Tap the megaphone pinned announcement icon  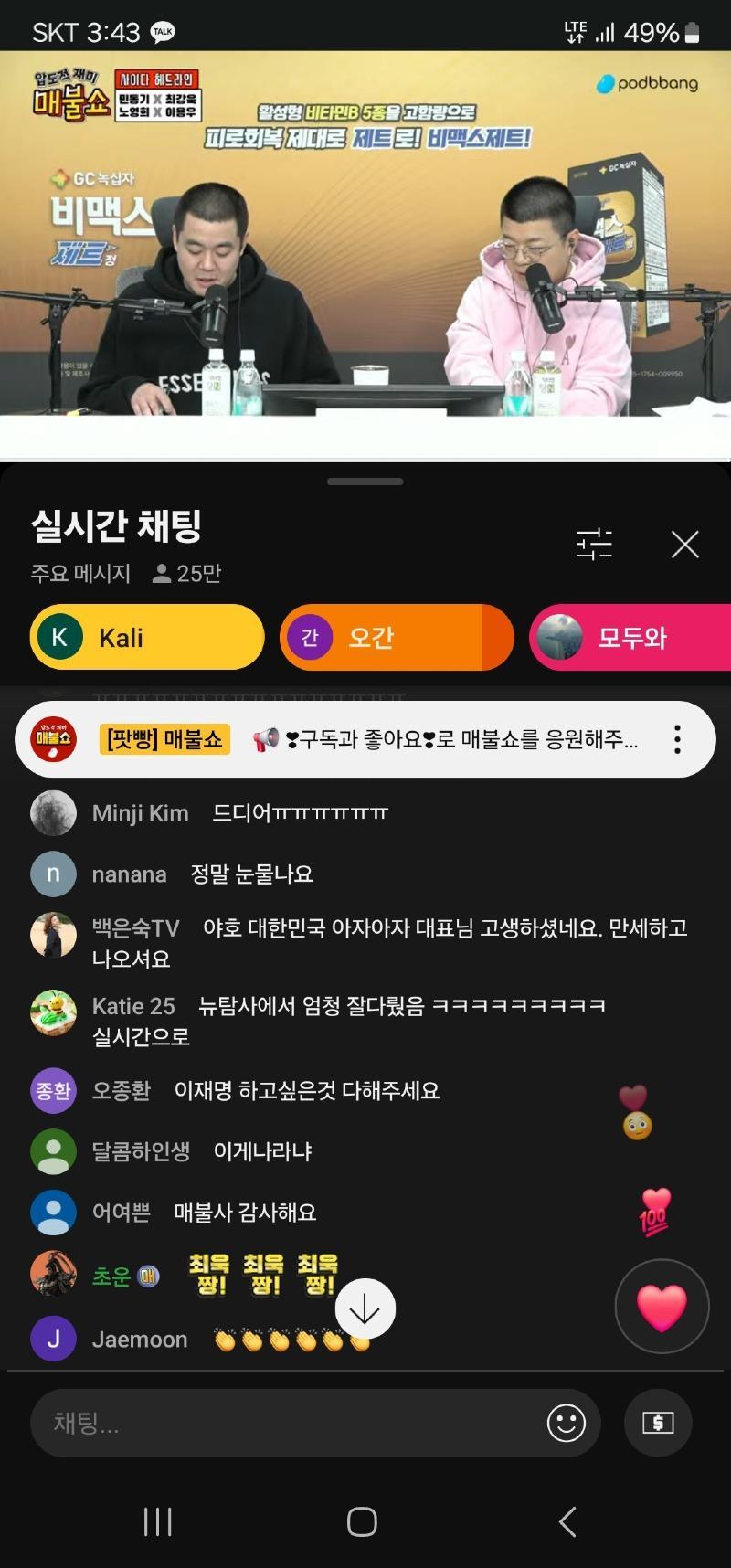267,738
